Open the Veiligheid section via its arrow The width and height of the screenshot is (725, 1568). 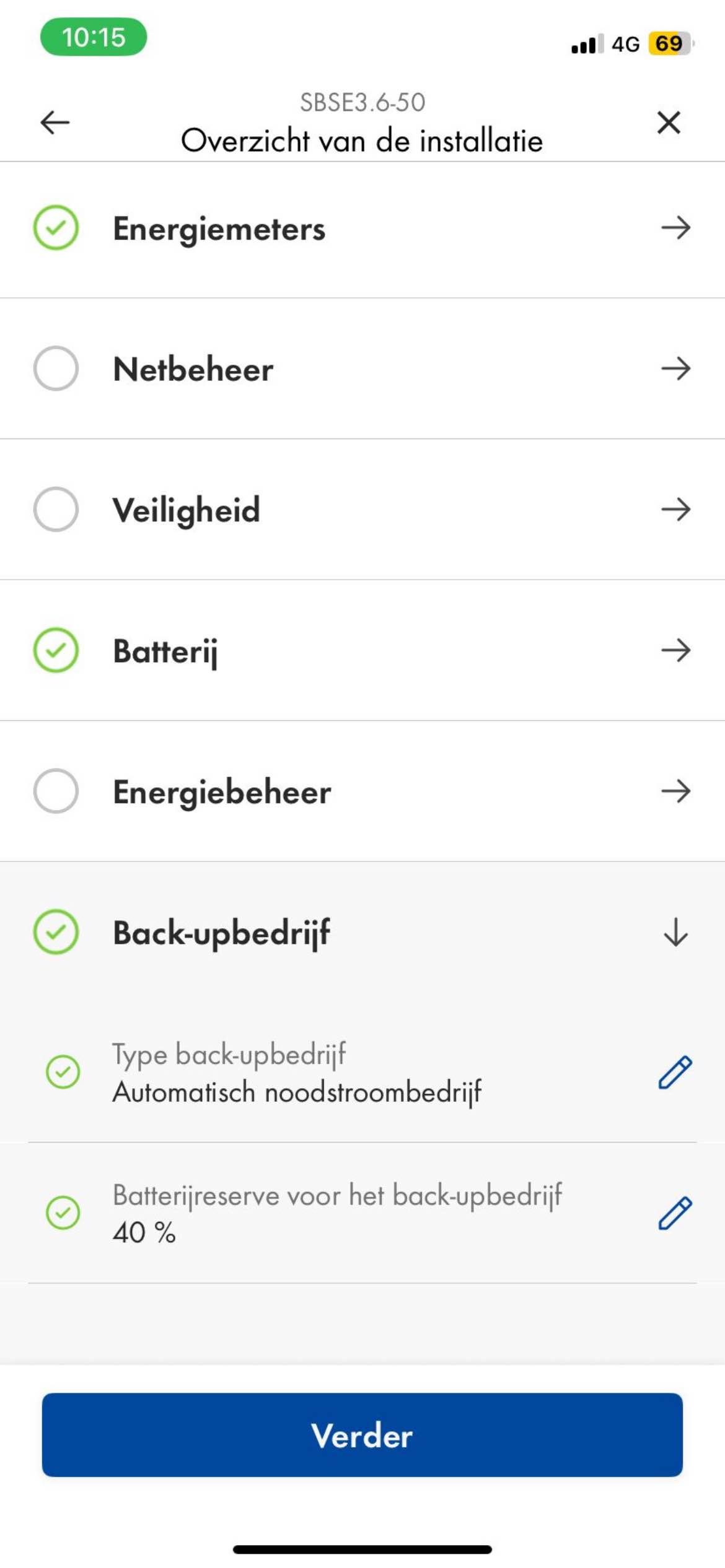(x=676, y=510)
